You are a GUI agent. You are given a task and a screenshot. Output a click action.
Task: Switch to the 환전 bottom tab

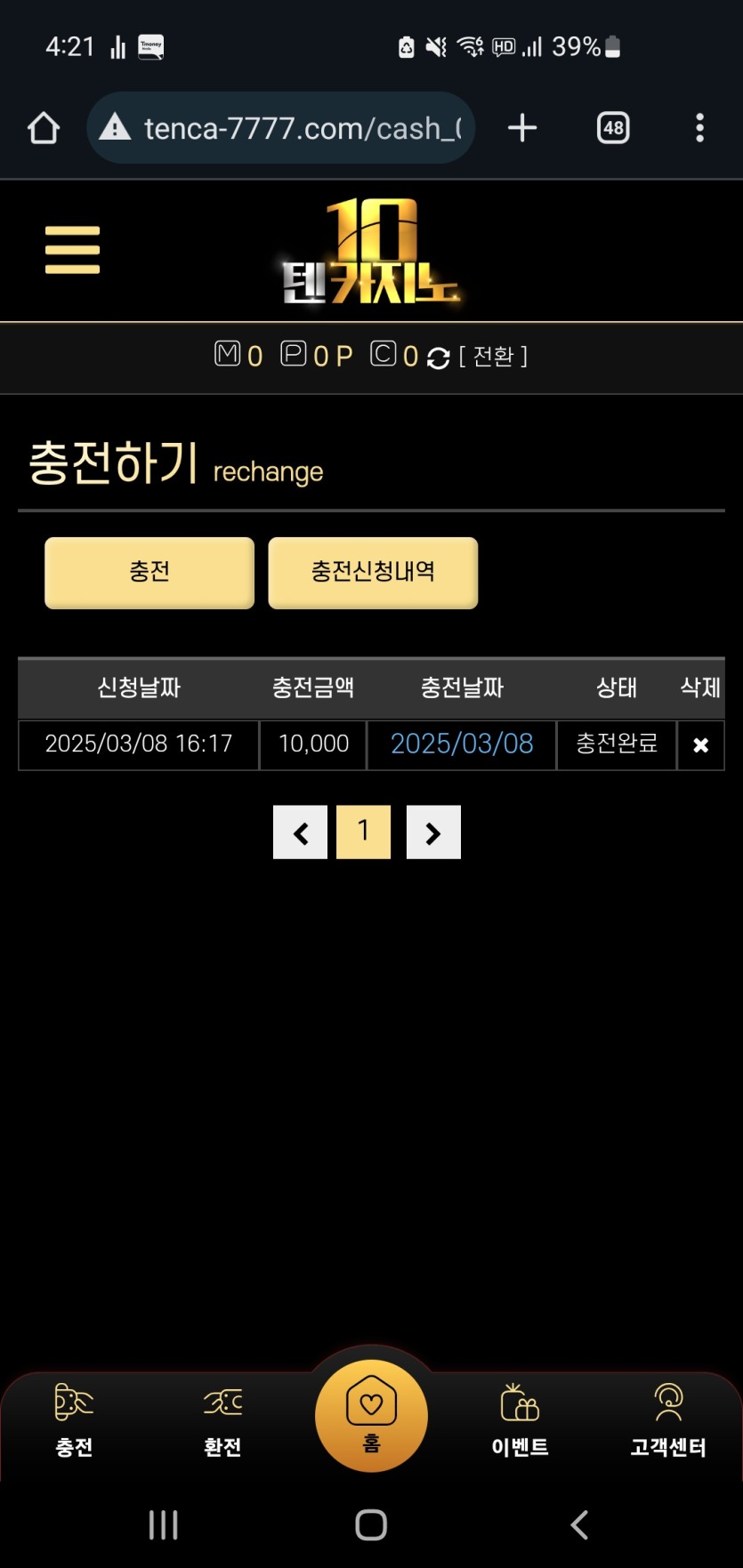pyautogui.click(x=222, y=1420)
